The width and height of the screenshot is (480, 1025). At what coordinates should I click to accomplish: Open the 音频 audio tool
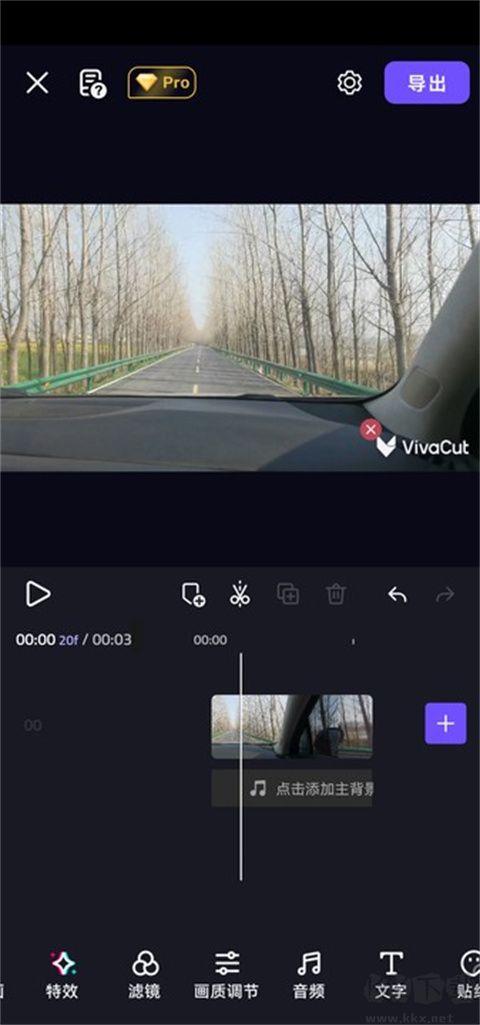click(309, 975)
